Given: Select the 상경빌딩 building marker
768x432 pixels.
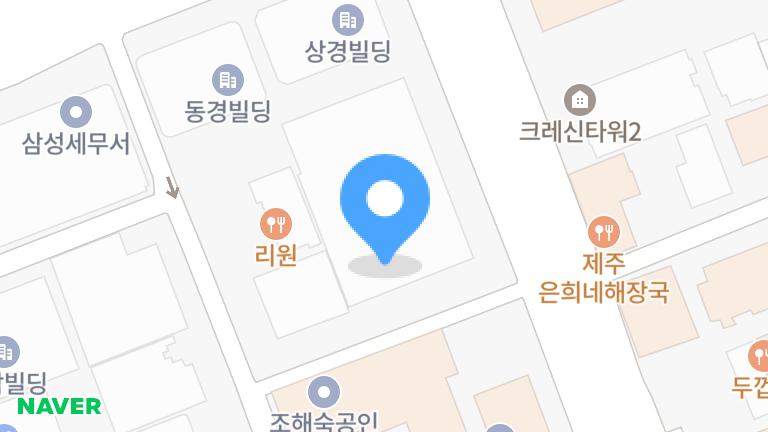Looking at the screenshot, I should [347, 19].
